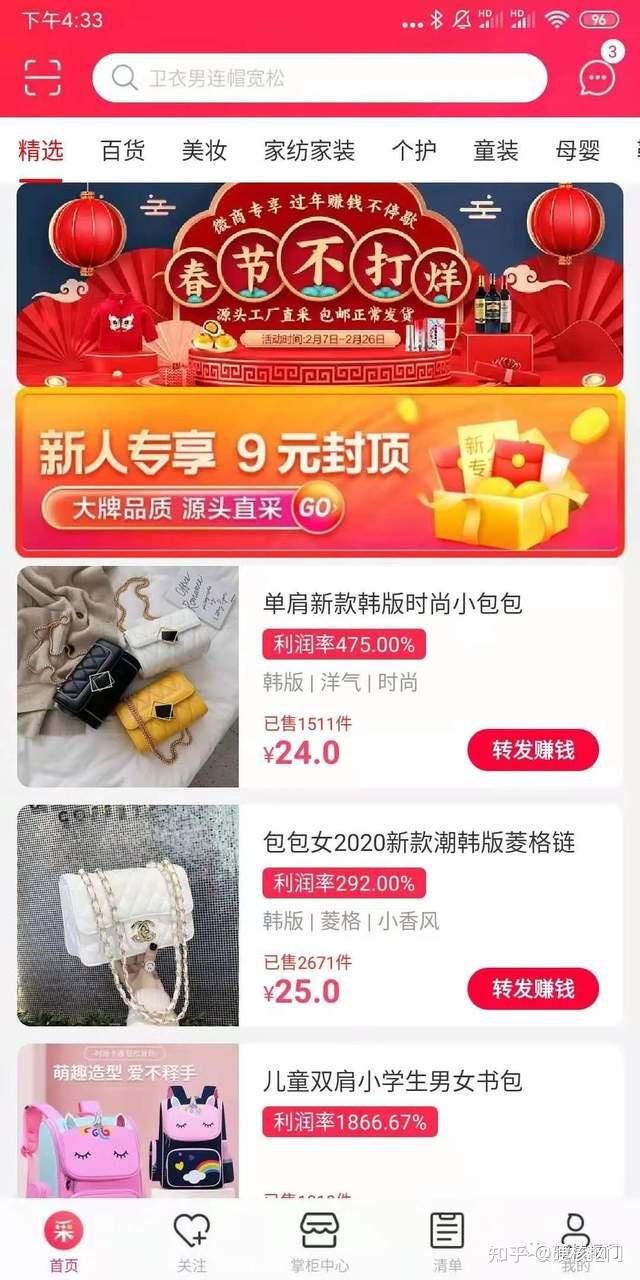Tap the search box 卫衣男连帽宽松

point(320,78)
